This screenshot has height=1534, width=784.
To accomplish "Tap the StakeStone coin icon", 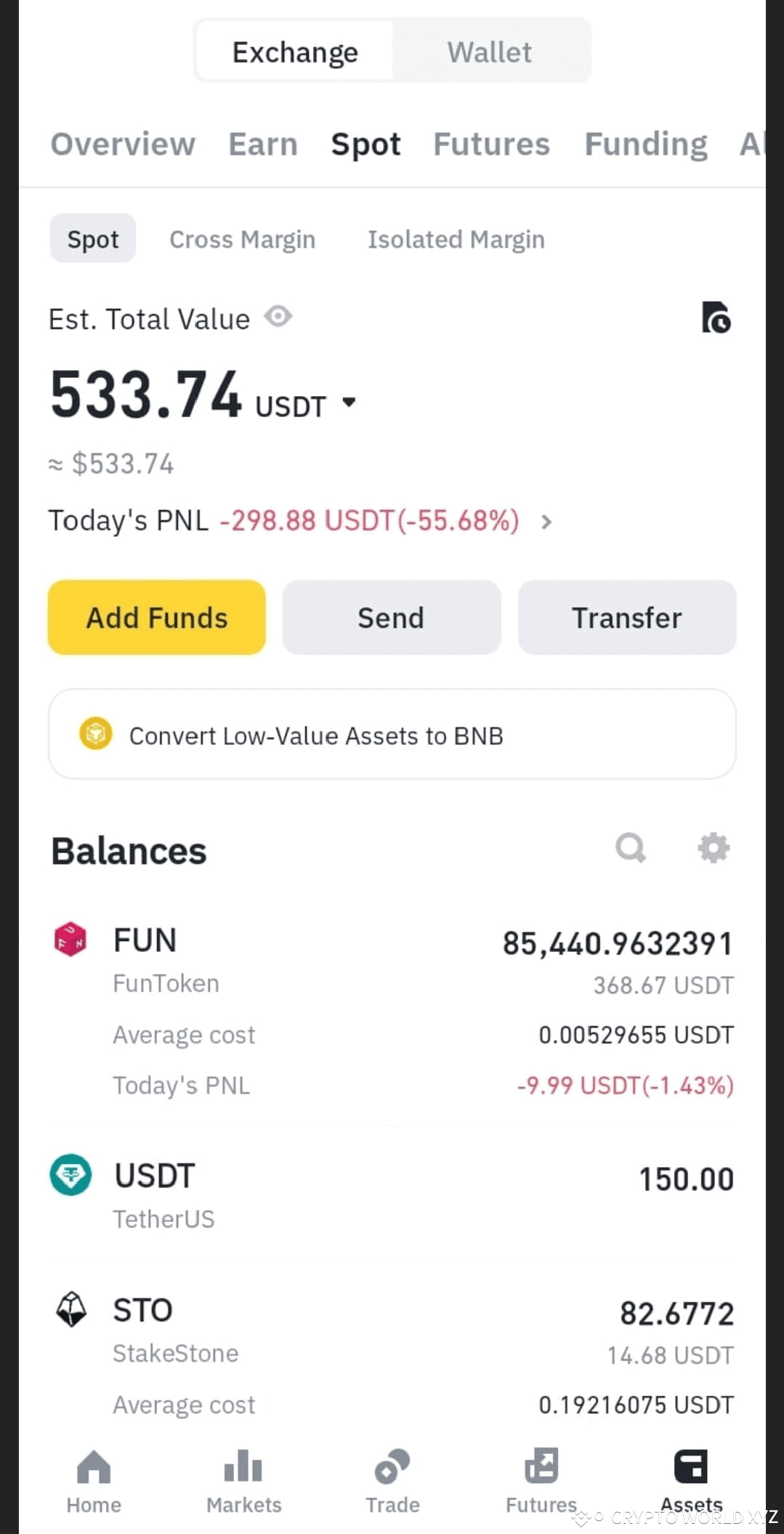I will (x=70, y=1308).
